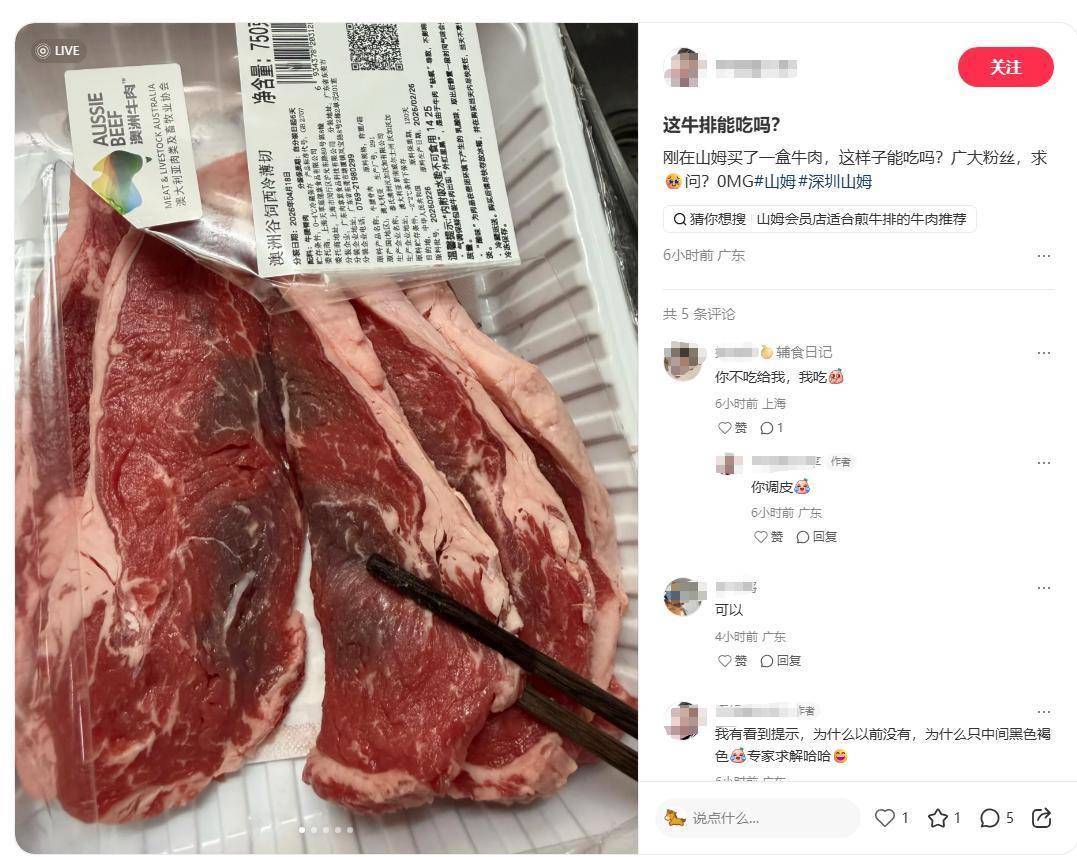Like the author's reply 你调皮
The image size is (1077, 857).
(769, 537)
